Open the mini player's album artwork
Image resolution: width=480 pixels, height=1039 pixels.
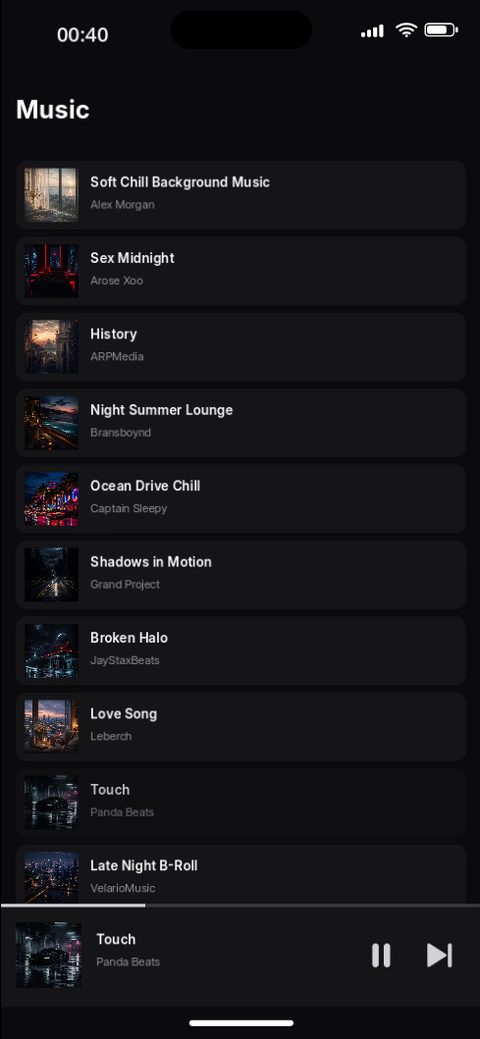pyautogui.click(x=48, y=955)
